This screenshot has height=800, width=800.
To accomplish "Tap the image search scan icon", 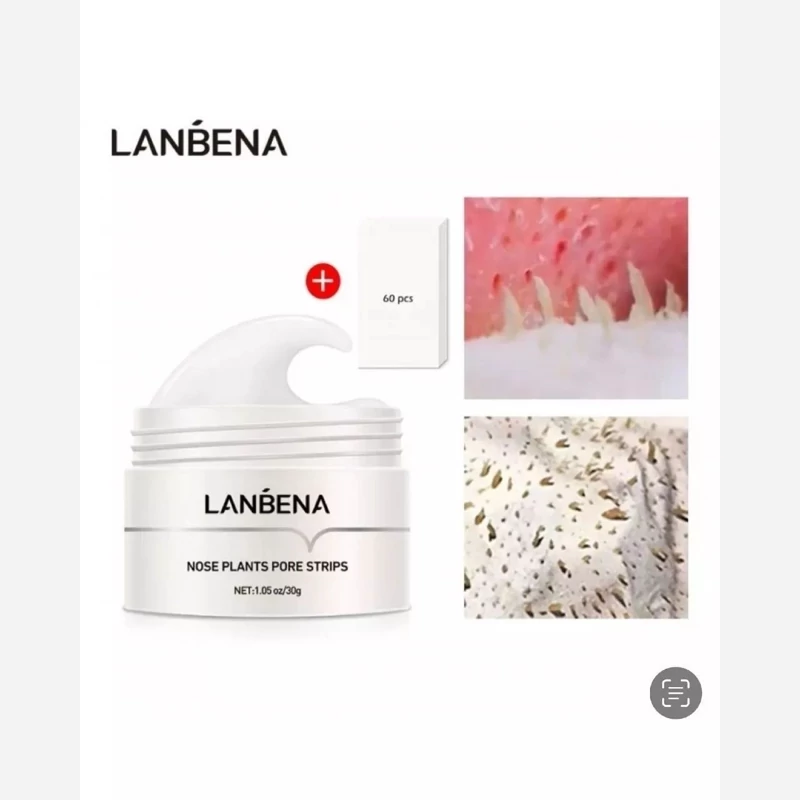I will 676,692.
